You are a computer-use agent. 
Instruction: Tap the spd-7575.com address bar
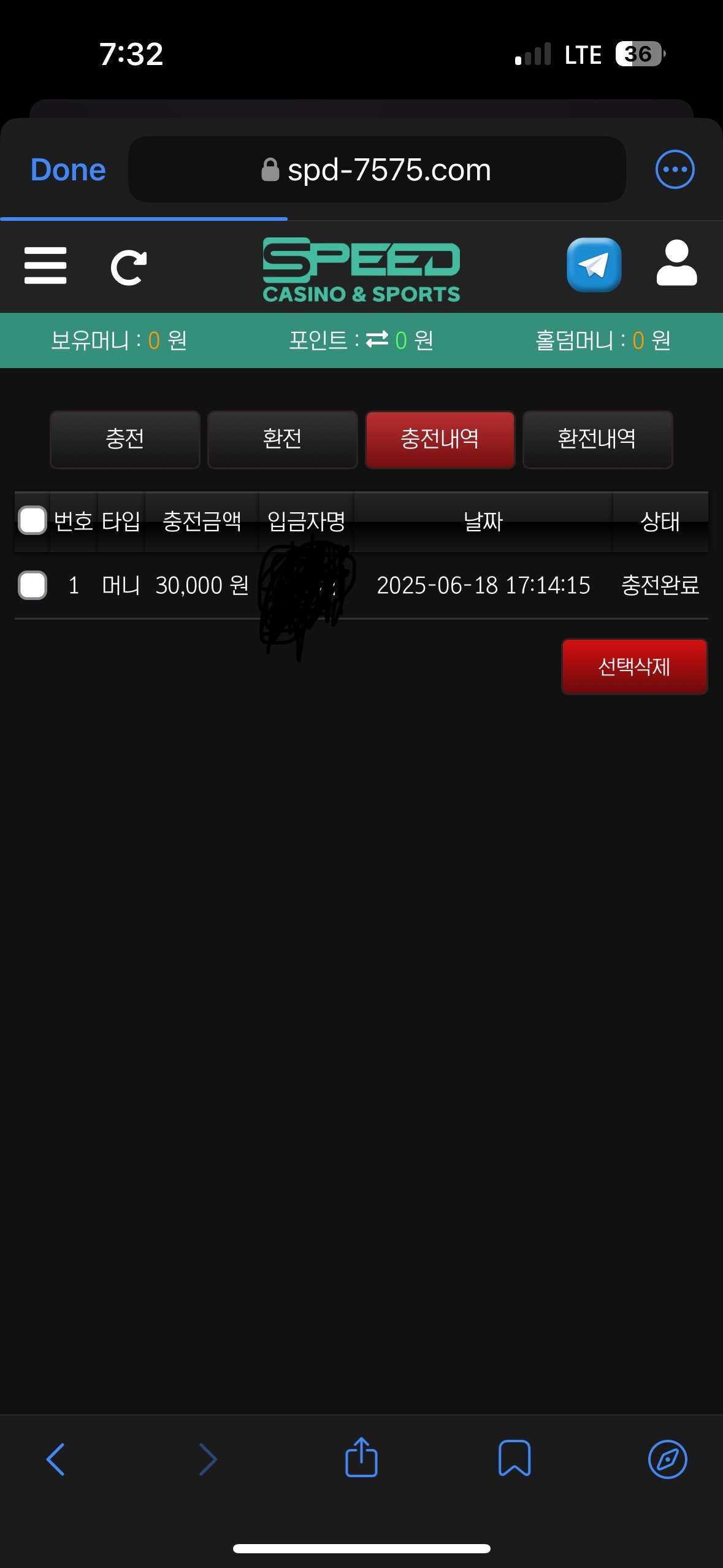click(377, 170)
